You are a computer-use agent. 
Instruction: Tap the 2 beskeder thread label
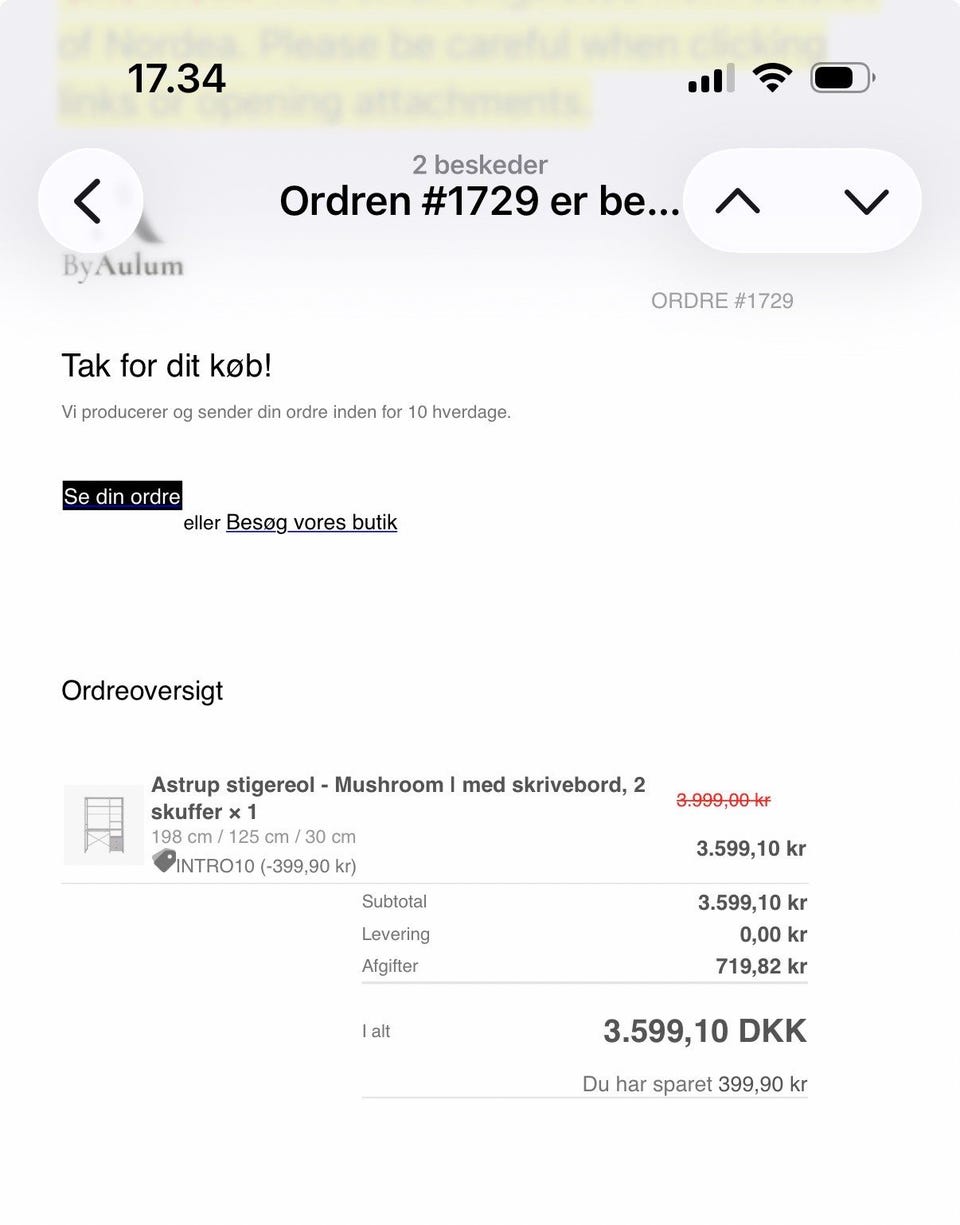(x=480, y=164)
